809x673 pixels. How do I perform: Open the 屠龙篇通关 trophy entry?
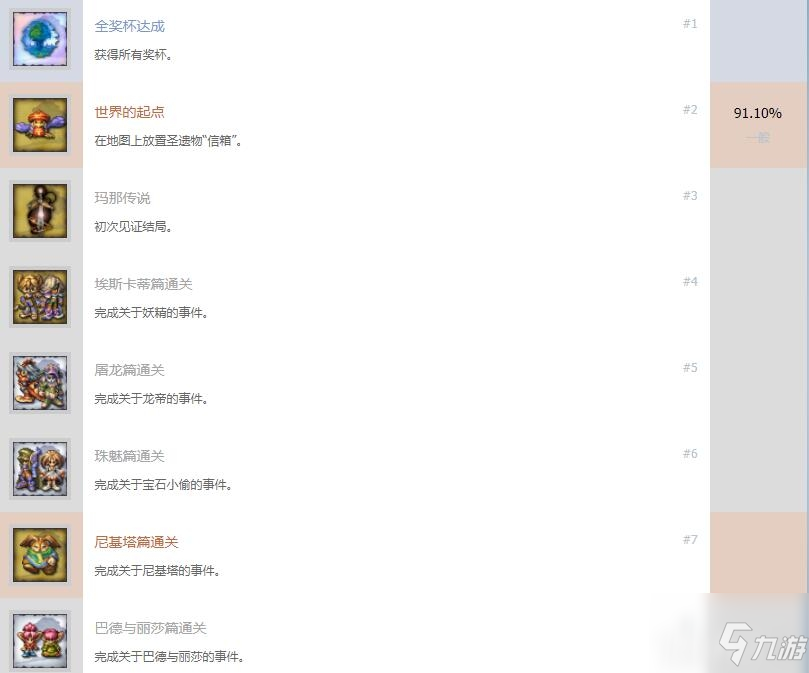[x=129, y=370]
